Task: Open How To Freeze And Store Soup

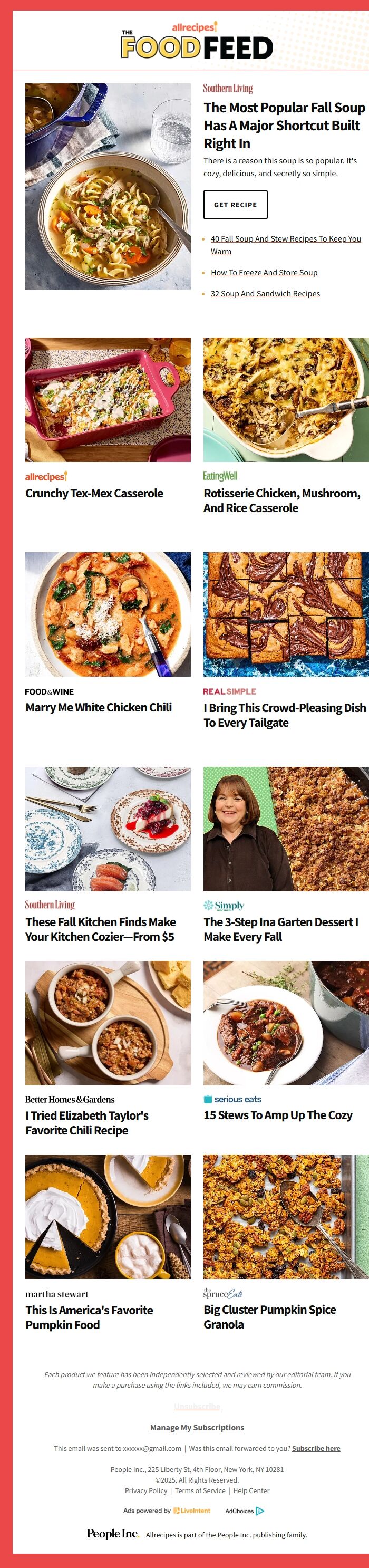Action: (264, 273)
